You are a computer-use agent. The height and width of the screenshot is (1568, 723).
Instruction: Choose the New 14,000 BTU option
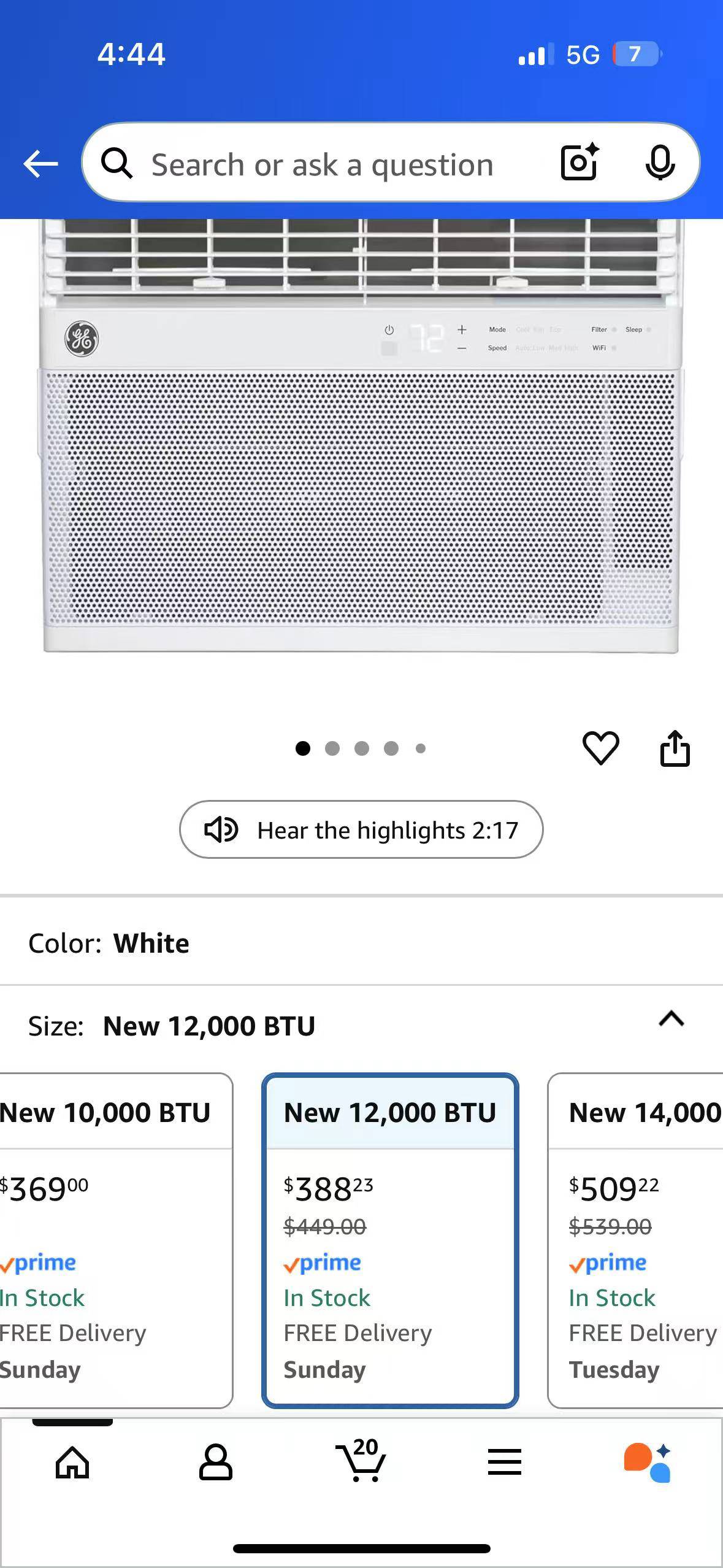(x=638, y=1239)
